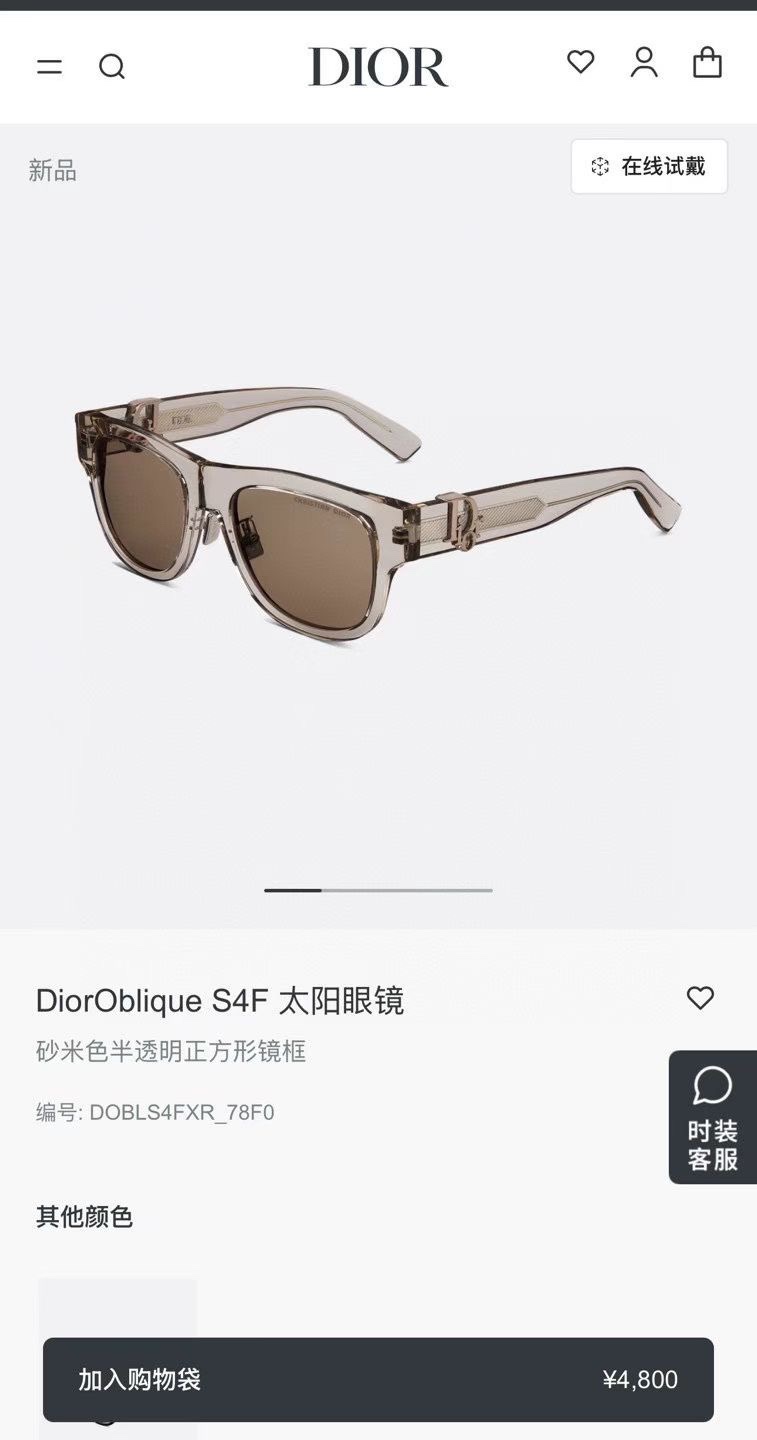Screen dimensions: 757x1440
Task: Open the hamburger navigation menu
Action: tap(48, 66)
